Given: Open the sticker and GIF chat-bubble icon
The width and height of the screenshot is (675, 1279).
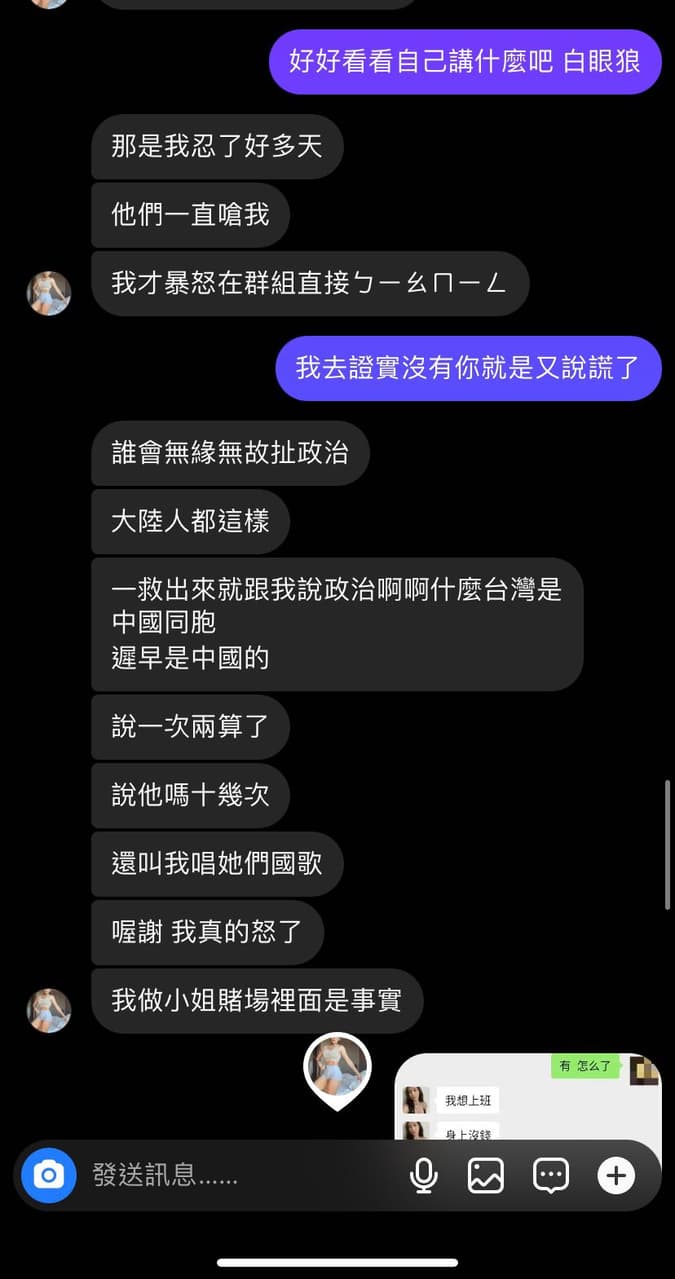Looking at the screenshot, I should click(551, 1175).
